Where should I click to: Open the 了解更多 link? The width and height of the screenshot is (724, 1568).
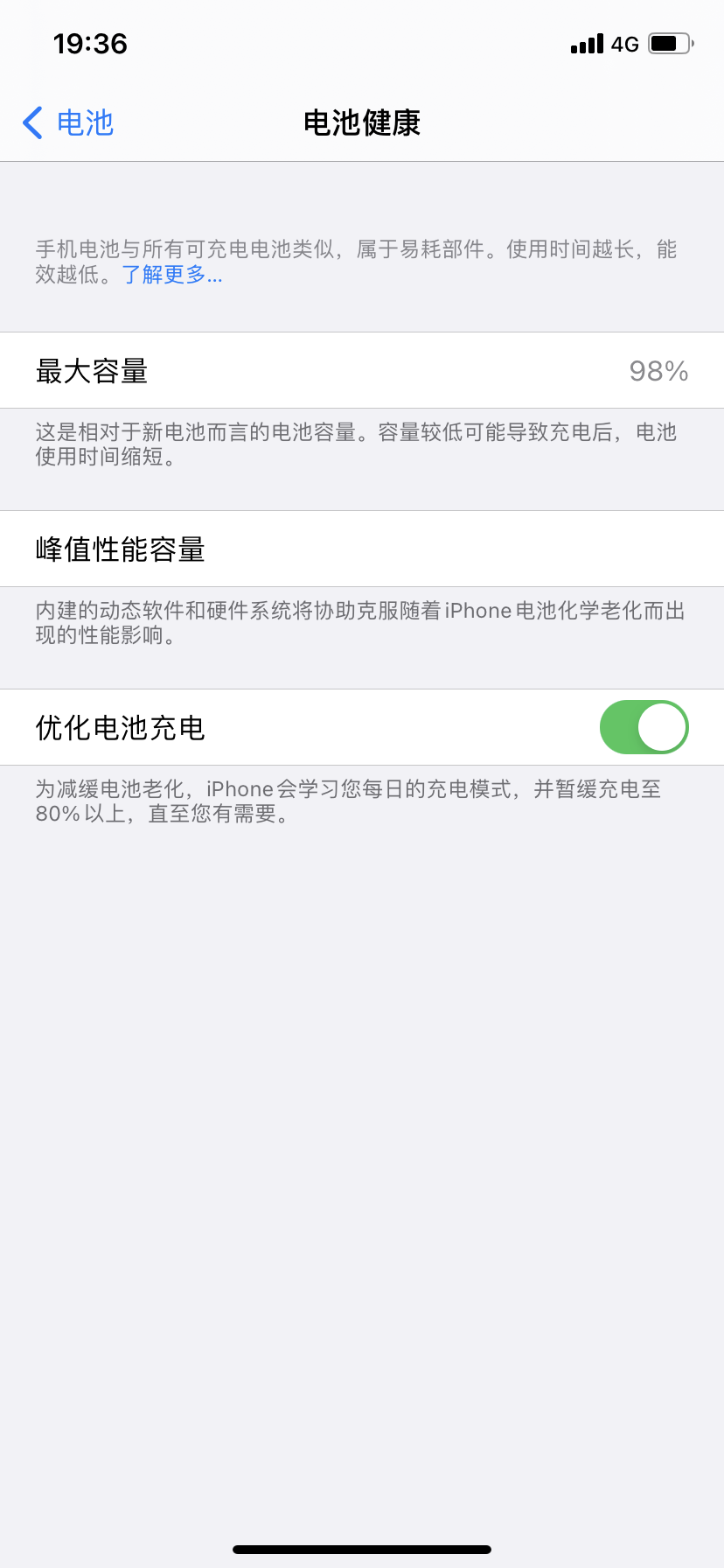172,275
